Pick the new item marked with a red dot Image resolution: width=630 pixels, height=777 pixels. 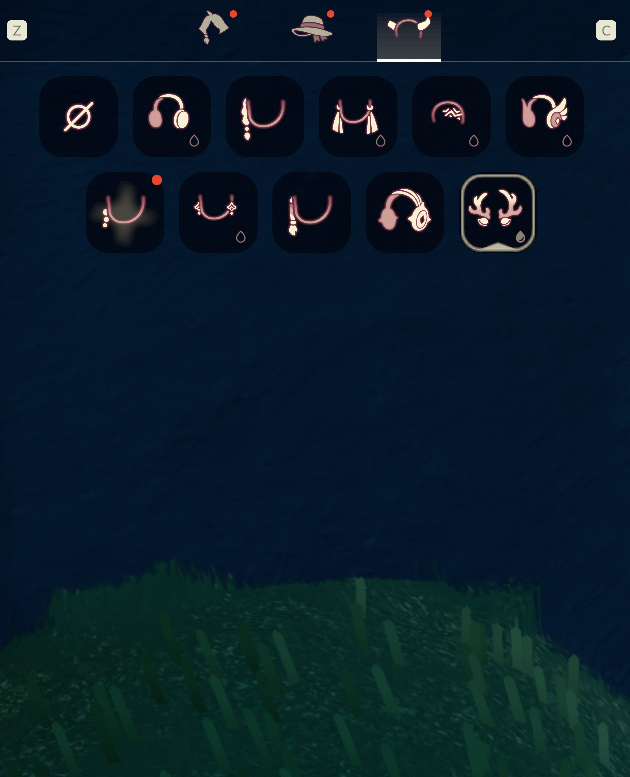[125, 212]
